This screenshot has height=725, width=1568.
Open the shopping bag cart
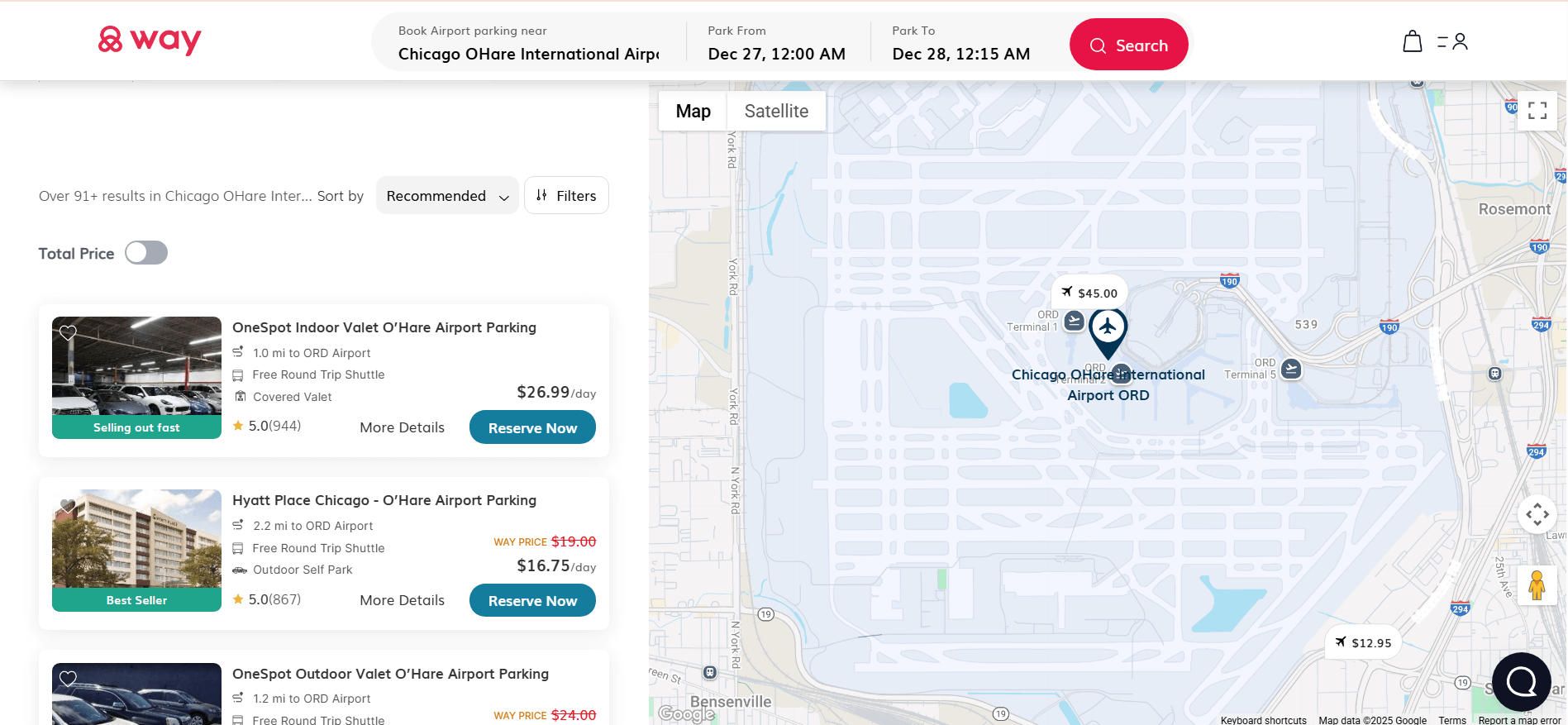[x=1412, y=41]
